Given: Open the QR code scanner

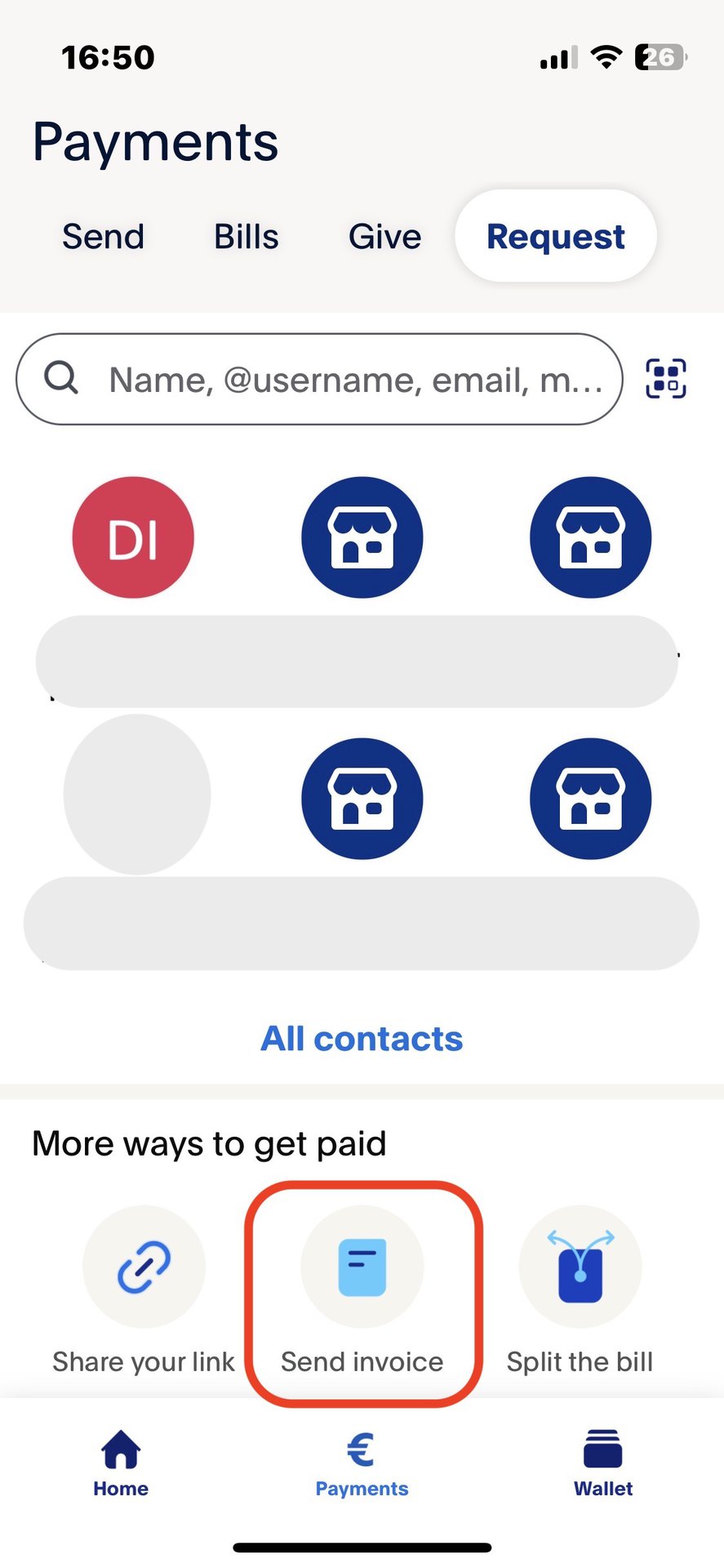Looking at the screenshot, I should (x=666, y=379).
